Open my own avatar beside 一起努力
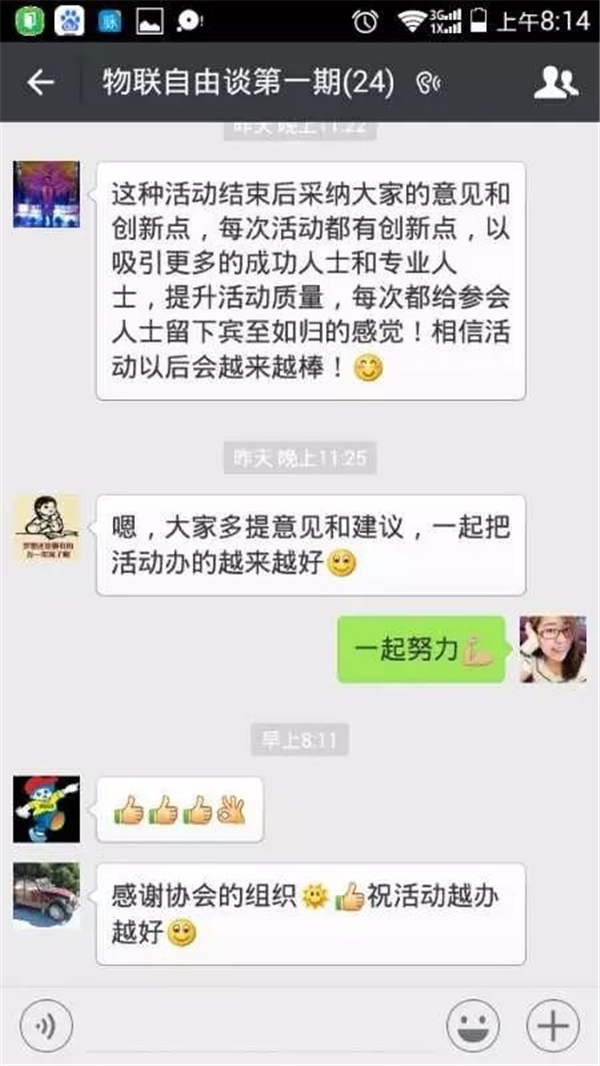Screen dimensions: 600x1066 click(552, 649)
